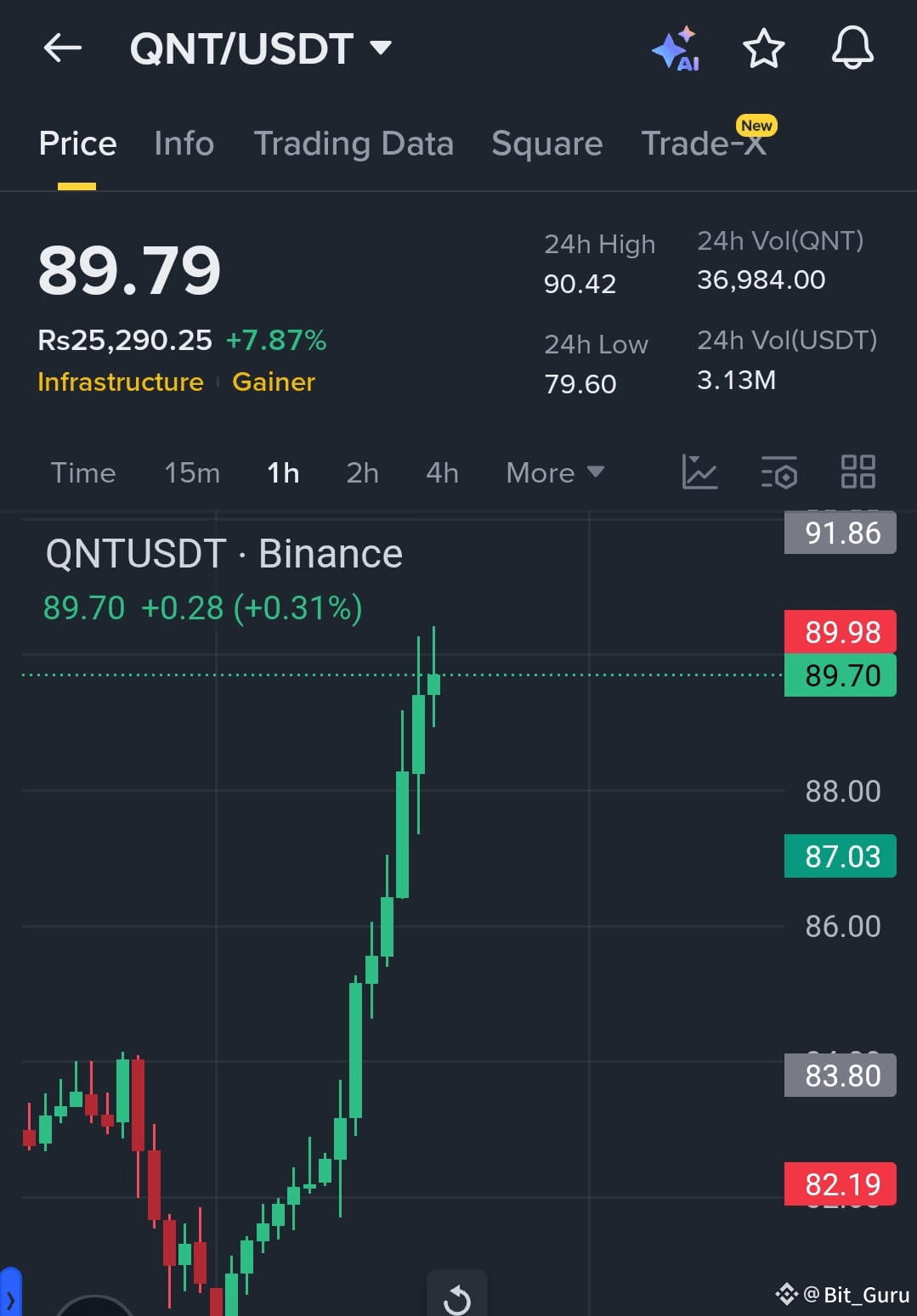This screenshot has width=917, height=1316.
Task: Set a price alert bell
Action: 852,48
